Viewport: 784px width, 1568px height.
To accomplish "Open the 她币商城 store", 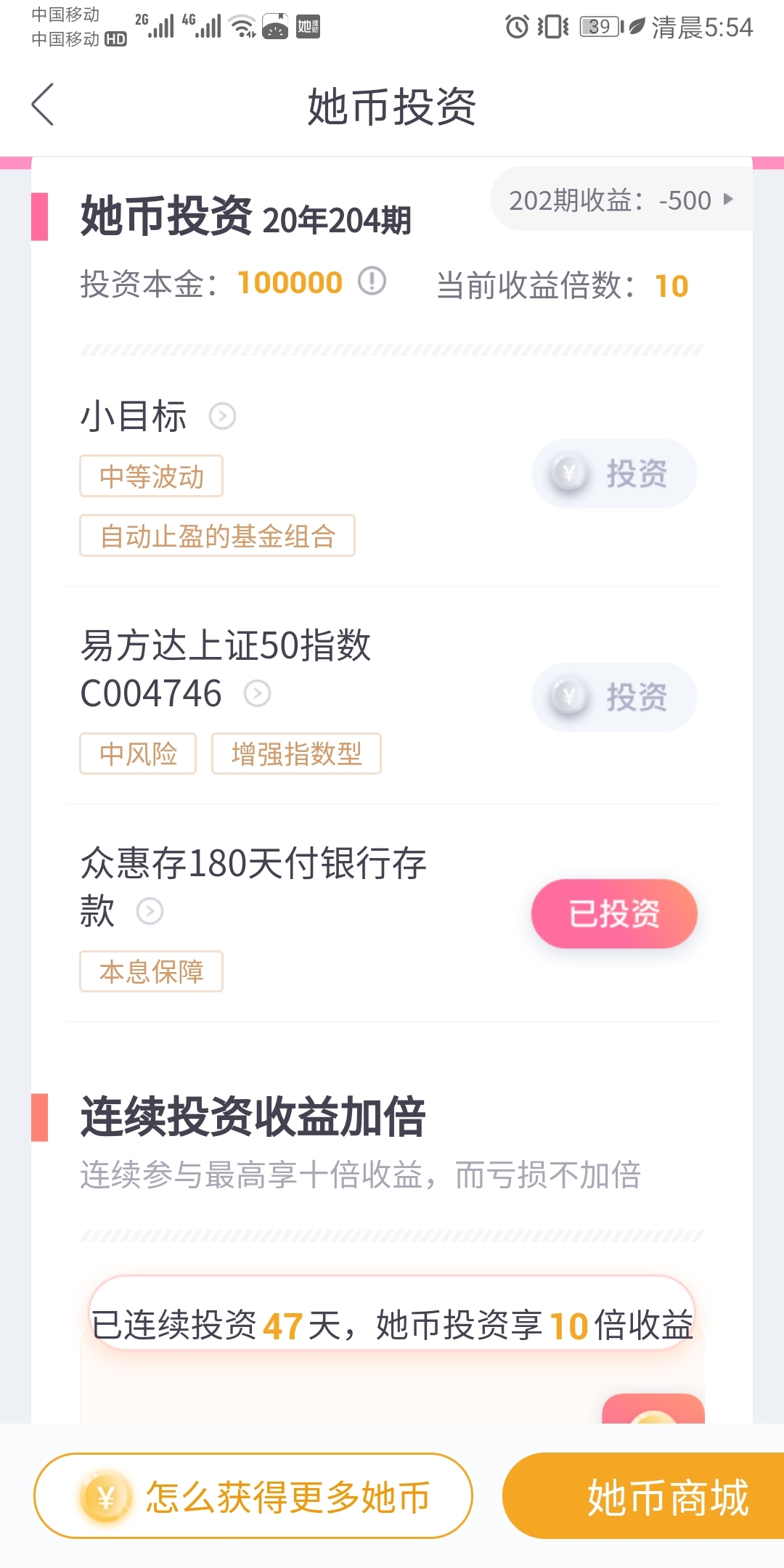I will click(x=643, y=1495).
